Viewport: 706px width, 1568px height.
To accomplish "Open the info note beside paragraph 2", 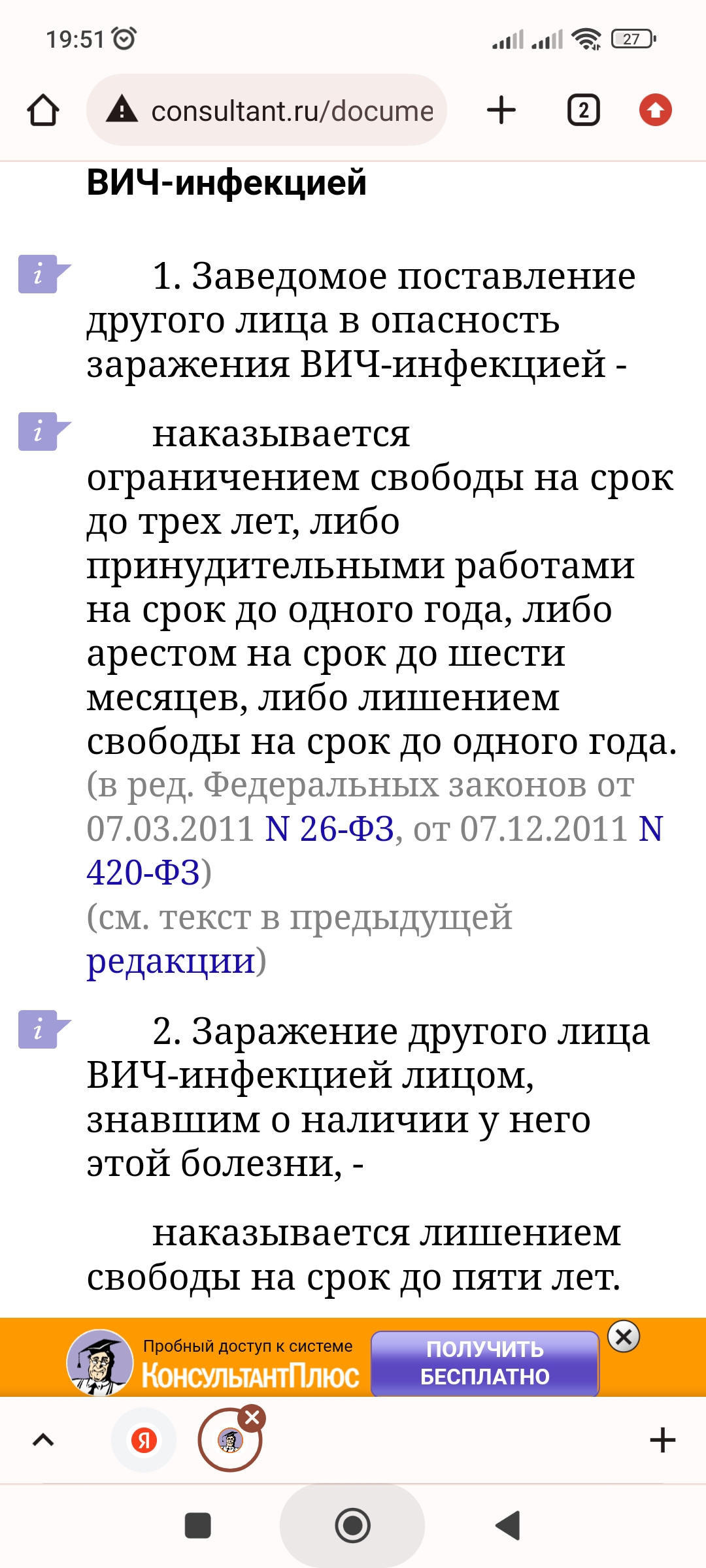I will [x=39, y=1030].
